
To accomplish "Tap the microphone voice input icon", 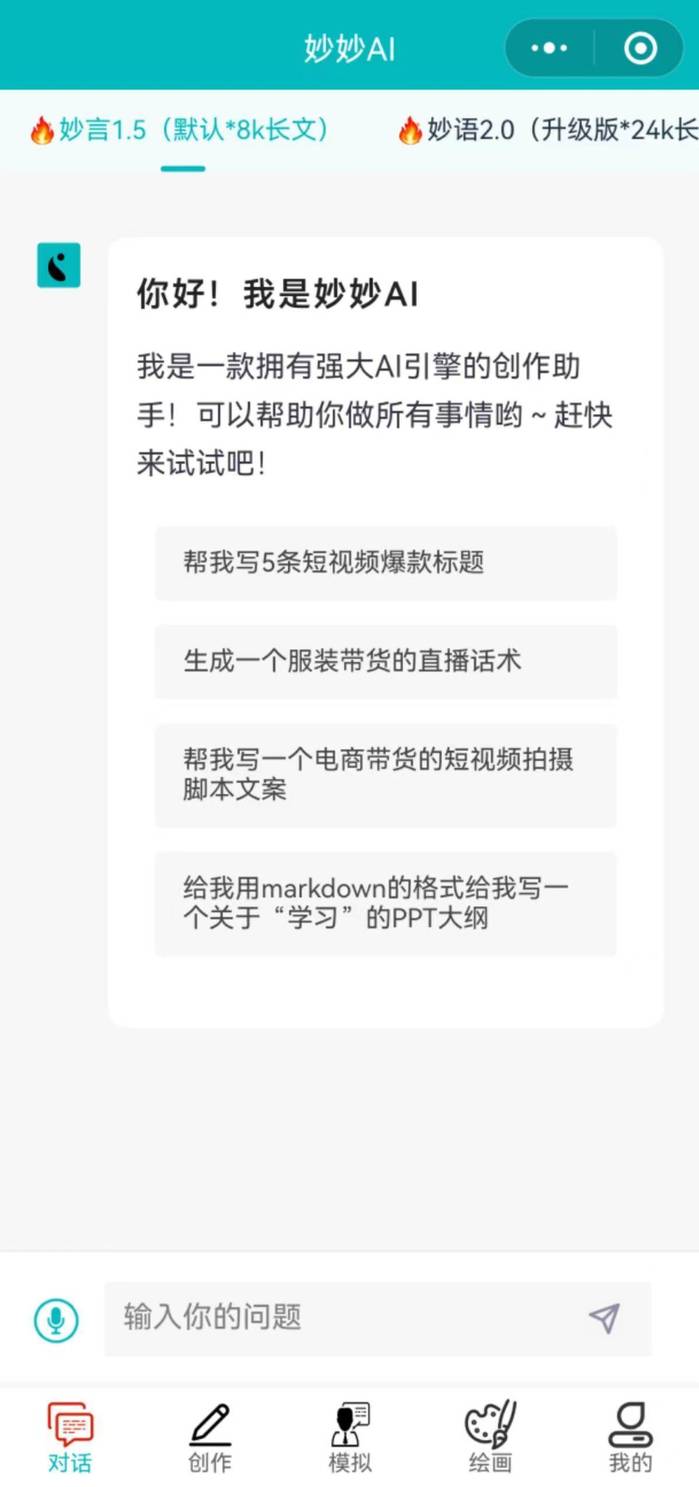I will pos(56,1320).
